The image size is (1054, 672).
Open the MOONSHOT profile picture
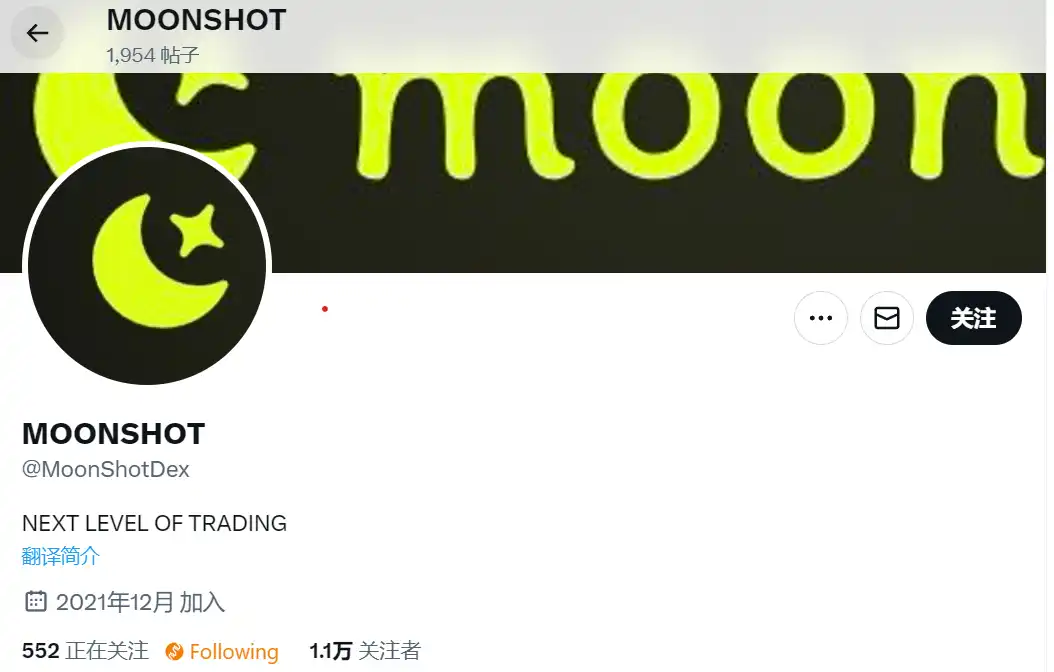click(x=147, y=265)
